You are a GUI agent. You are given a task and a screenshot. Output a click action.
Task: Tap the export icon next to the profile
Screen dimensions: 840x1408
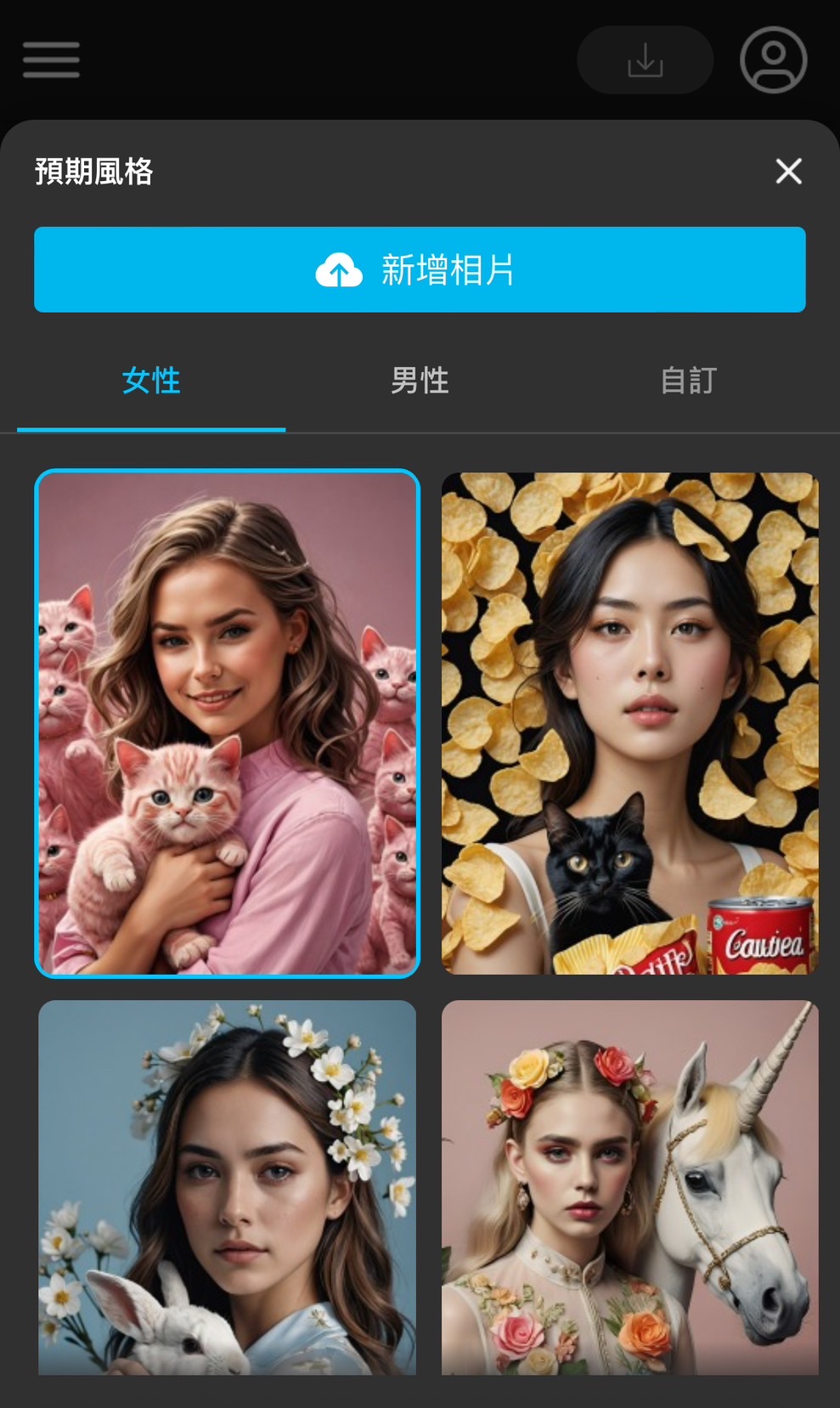point(645,59)
